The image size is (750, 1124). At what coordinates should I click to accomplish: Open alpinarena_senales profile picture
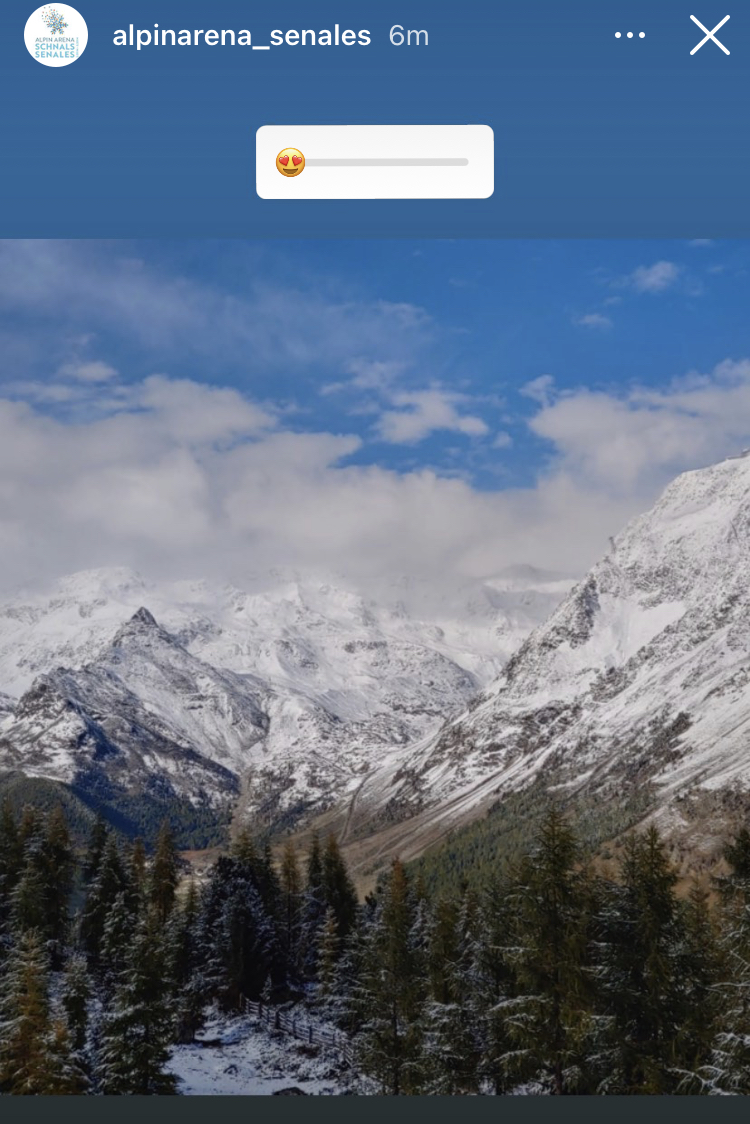pos(56,35)
